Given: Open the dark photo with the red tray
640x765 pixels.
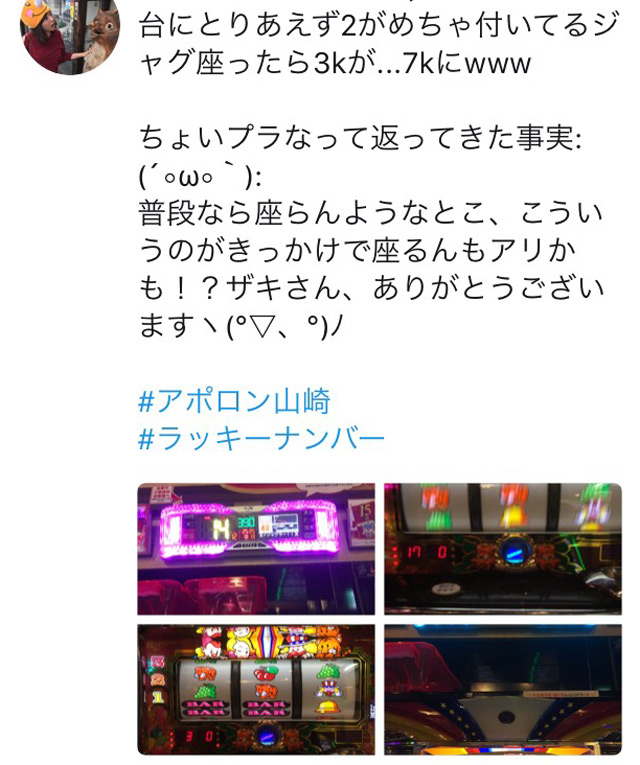Looking at the screenshot, I should tap(502, 690).
